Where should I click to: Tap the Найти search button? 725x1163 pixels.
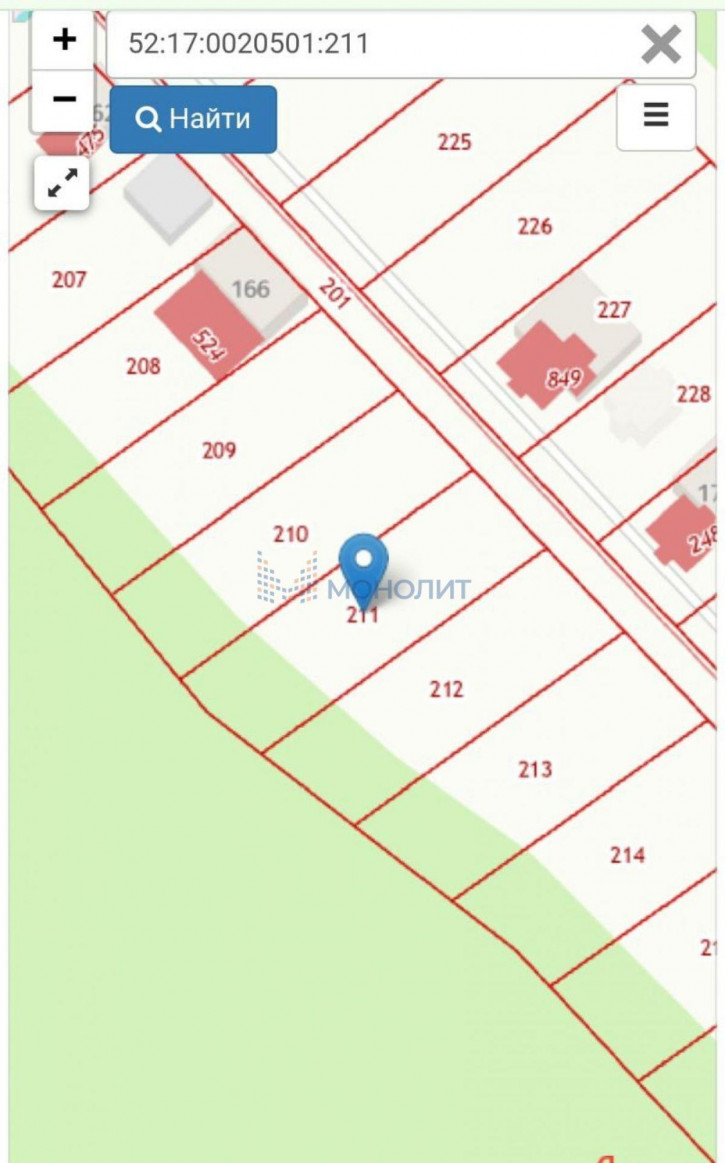(193, 119)
